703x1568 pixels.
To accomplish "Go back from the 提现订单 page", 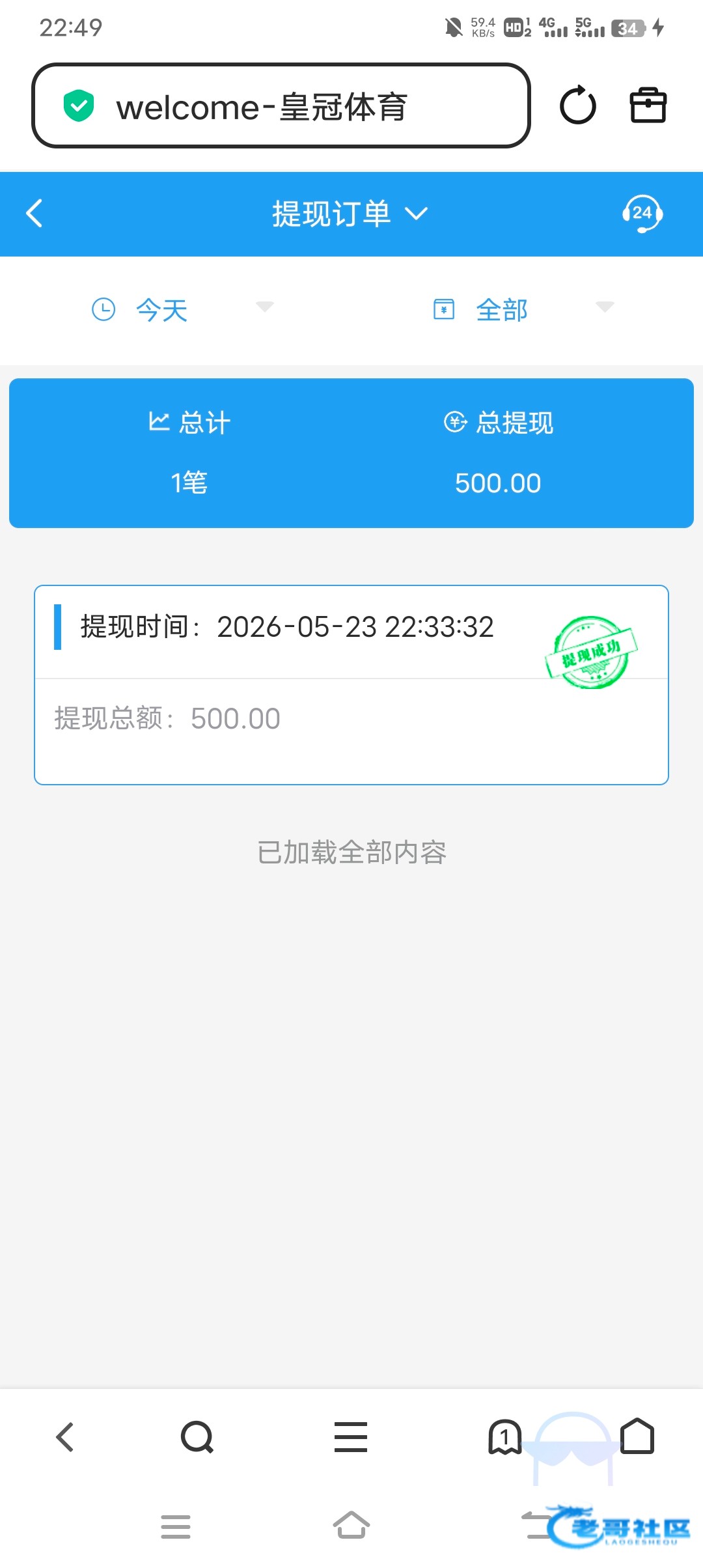I will point(34,214).
